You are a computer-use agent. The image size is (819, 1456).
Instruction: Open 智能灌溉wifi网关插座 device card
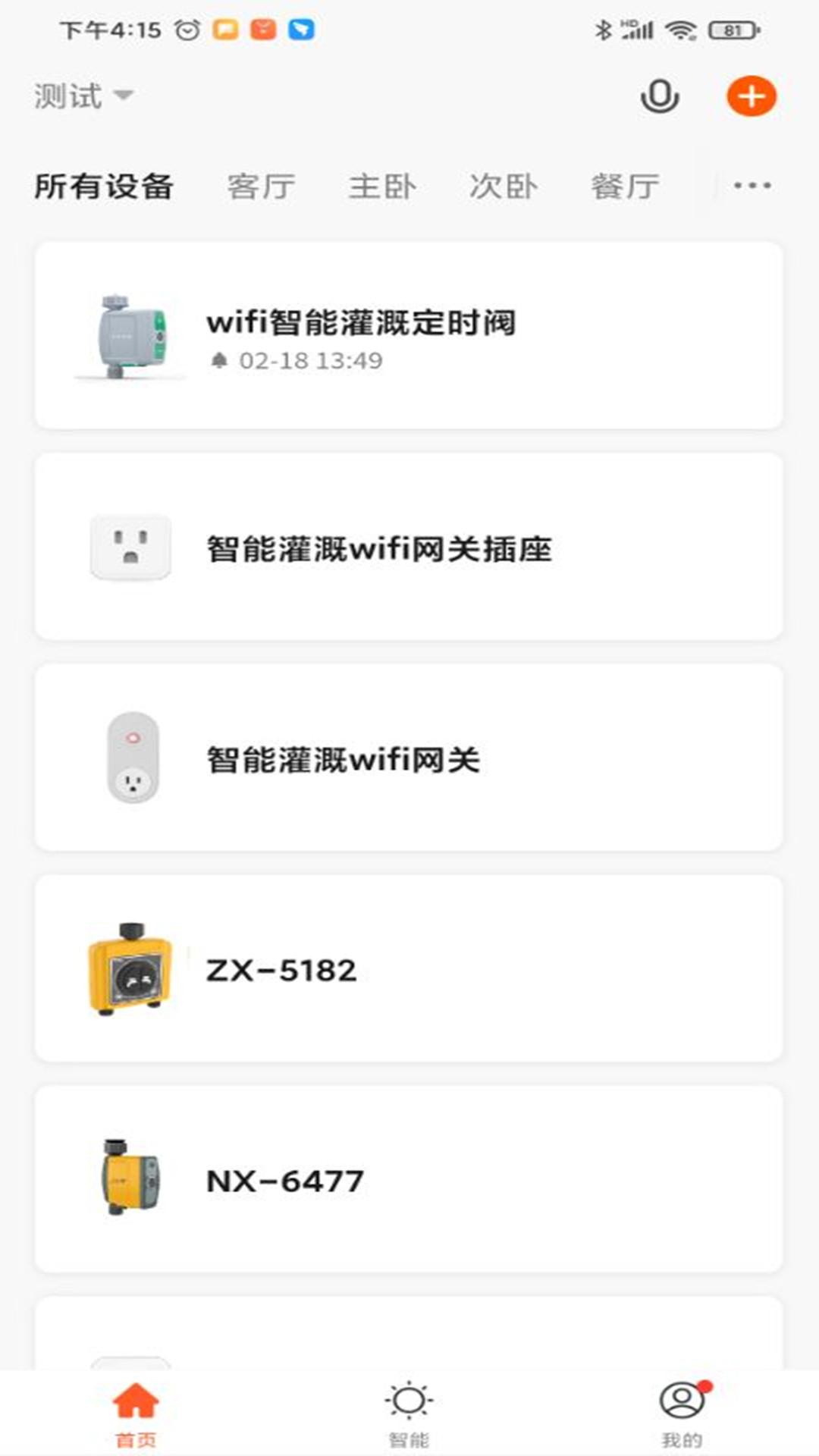pyautogui.click(x=409, y=547)
